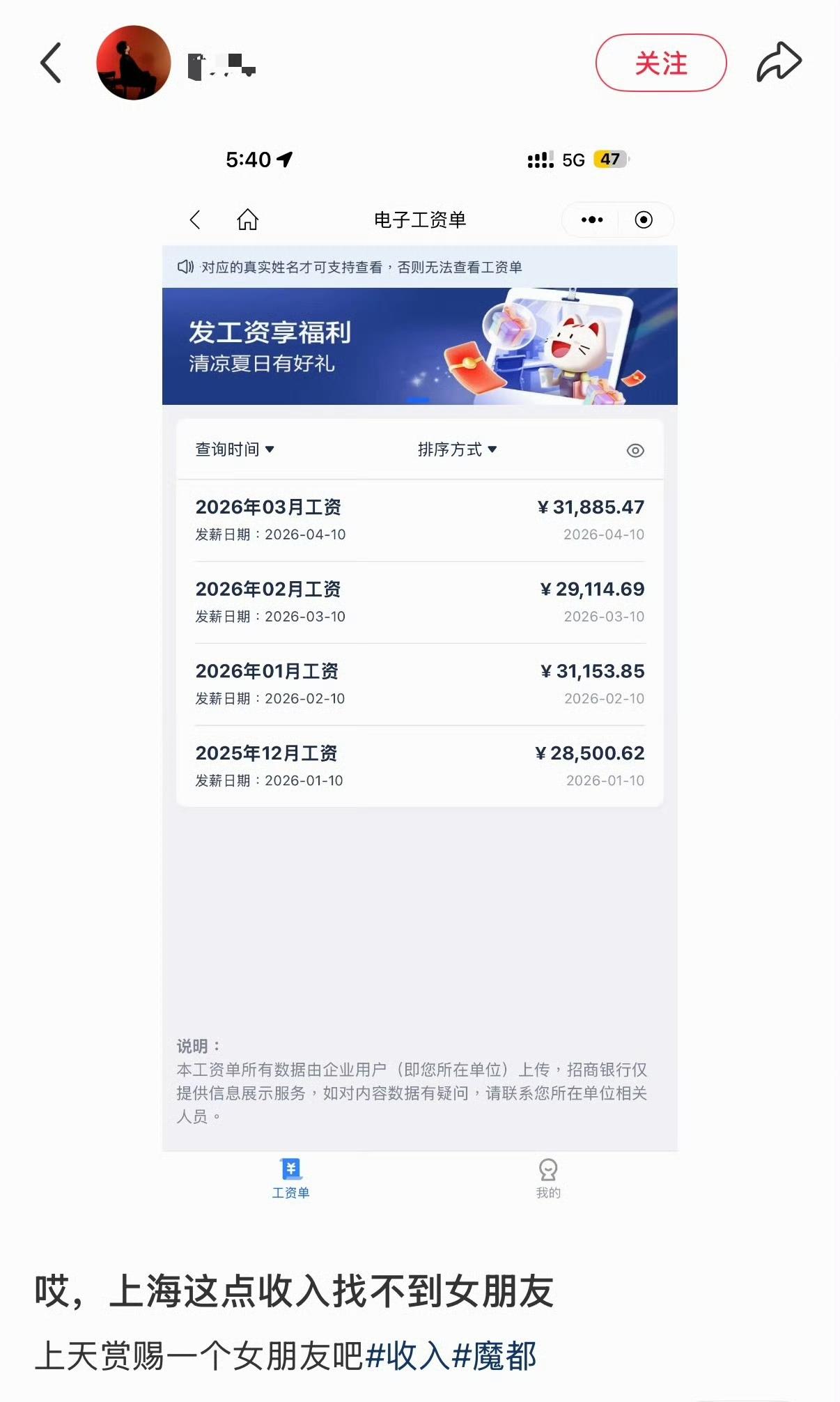Screen dimensions: 840x1402
Task: Tap the poster's profile avatar
Action: pyautogui.click(x=132, y=61)
